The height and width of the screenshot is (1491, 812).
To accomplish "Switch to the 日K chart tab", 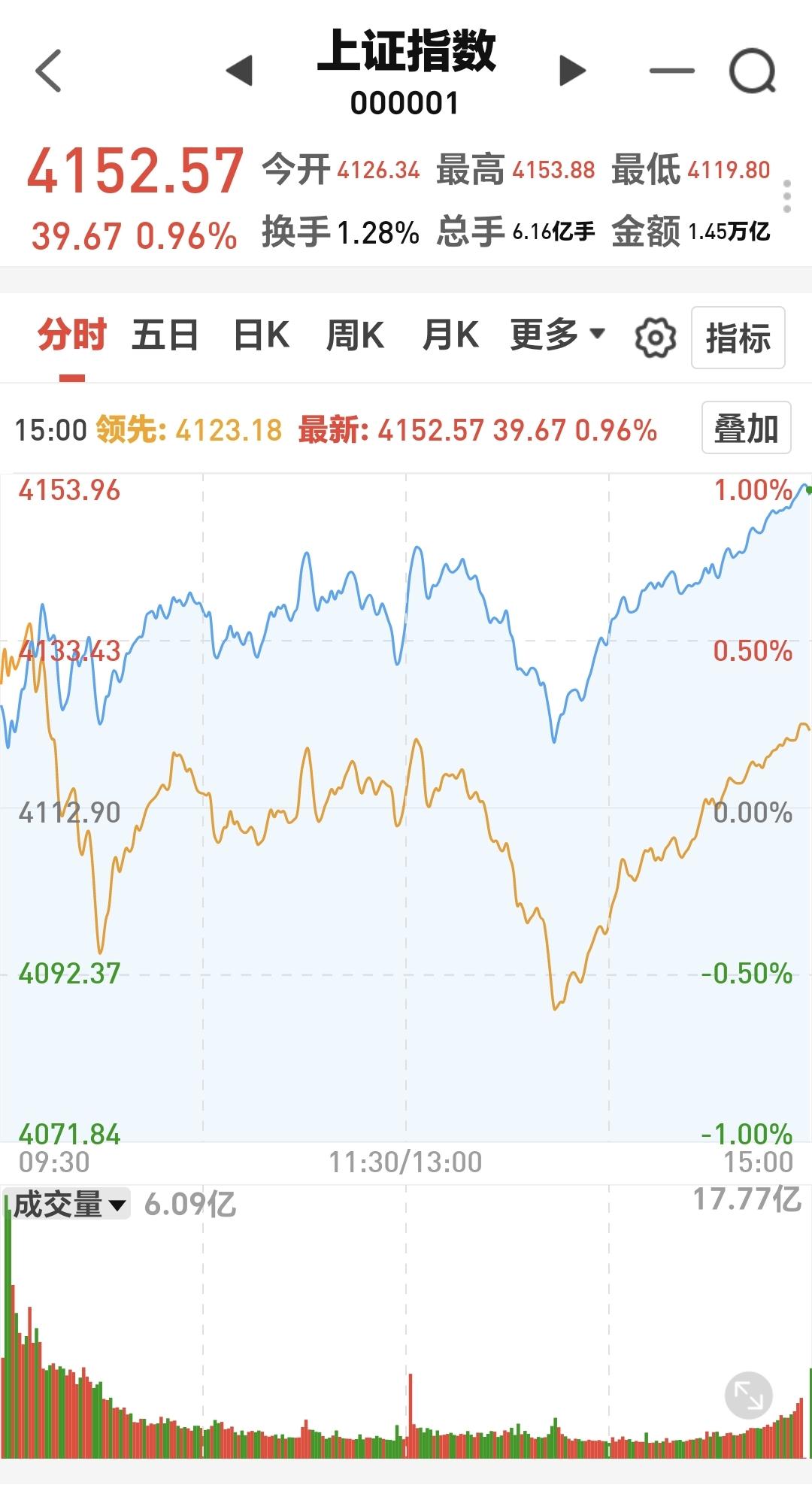I will (x=262, y=335).
